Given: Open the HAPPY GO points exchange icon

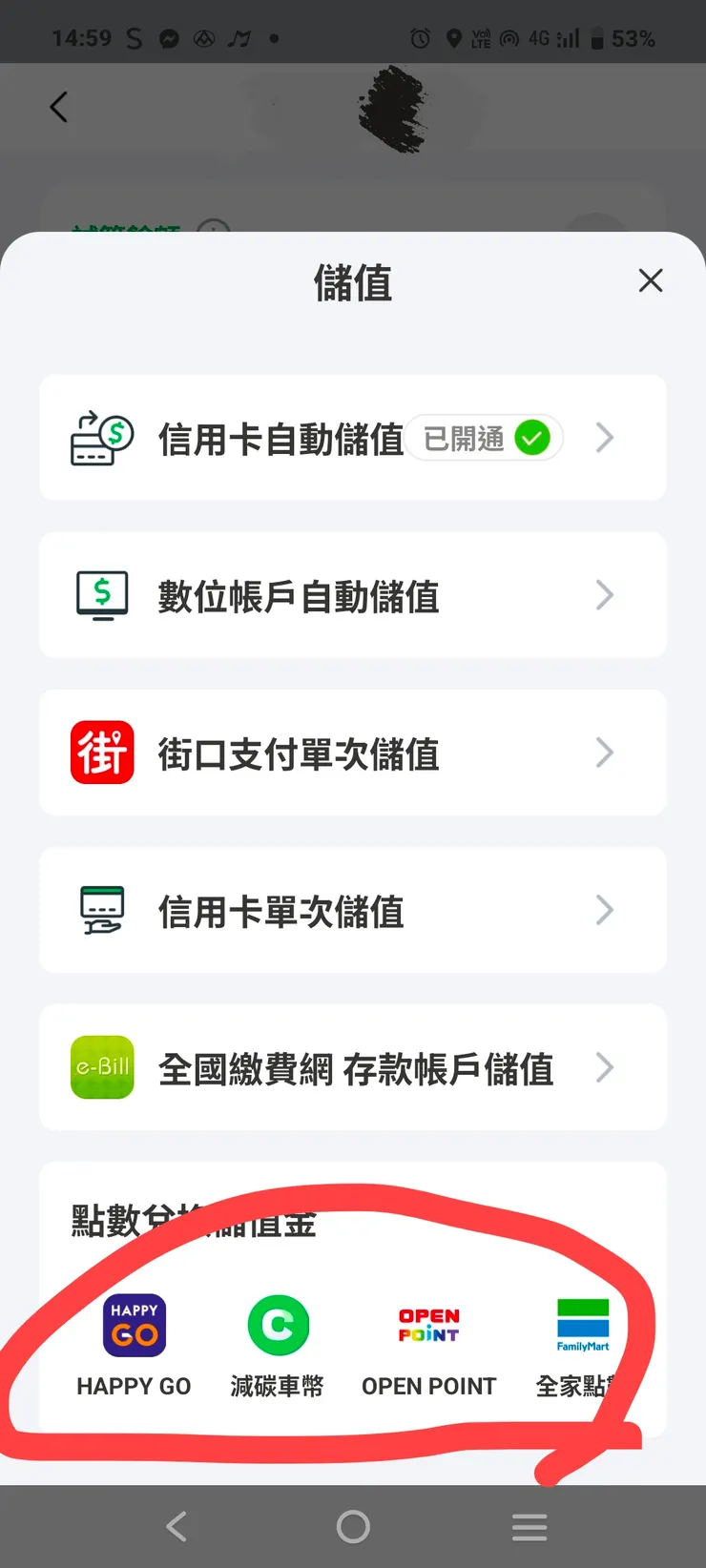Looking at the screenshot, I should coord(134,1325).
